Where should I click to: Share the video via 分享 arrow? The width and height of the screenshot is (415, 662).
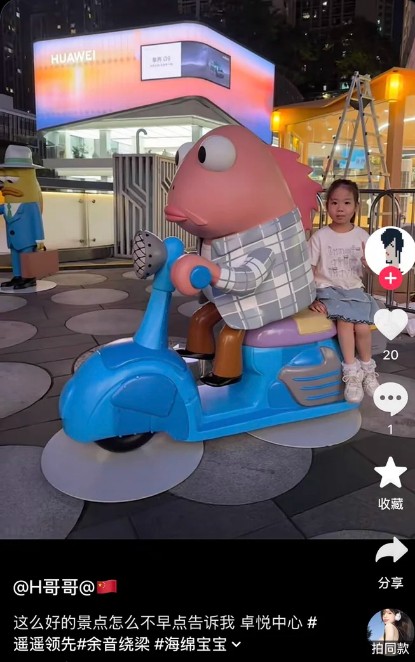391,551
